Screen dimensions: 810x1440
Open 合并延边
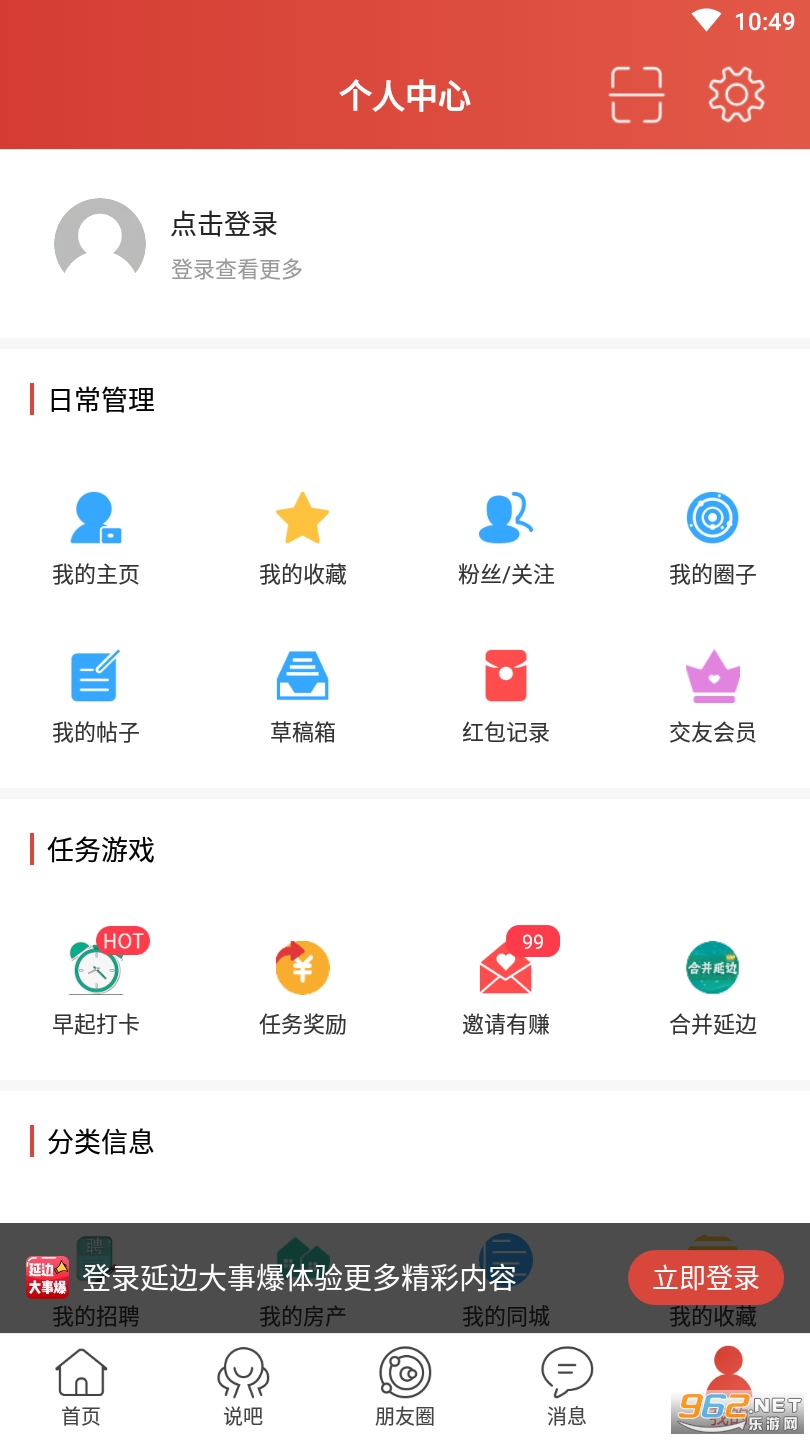coord(712,988)
